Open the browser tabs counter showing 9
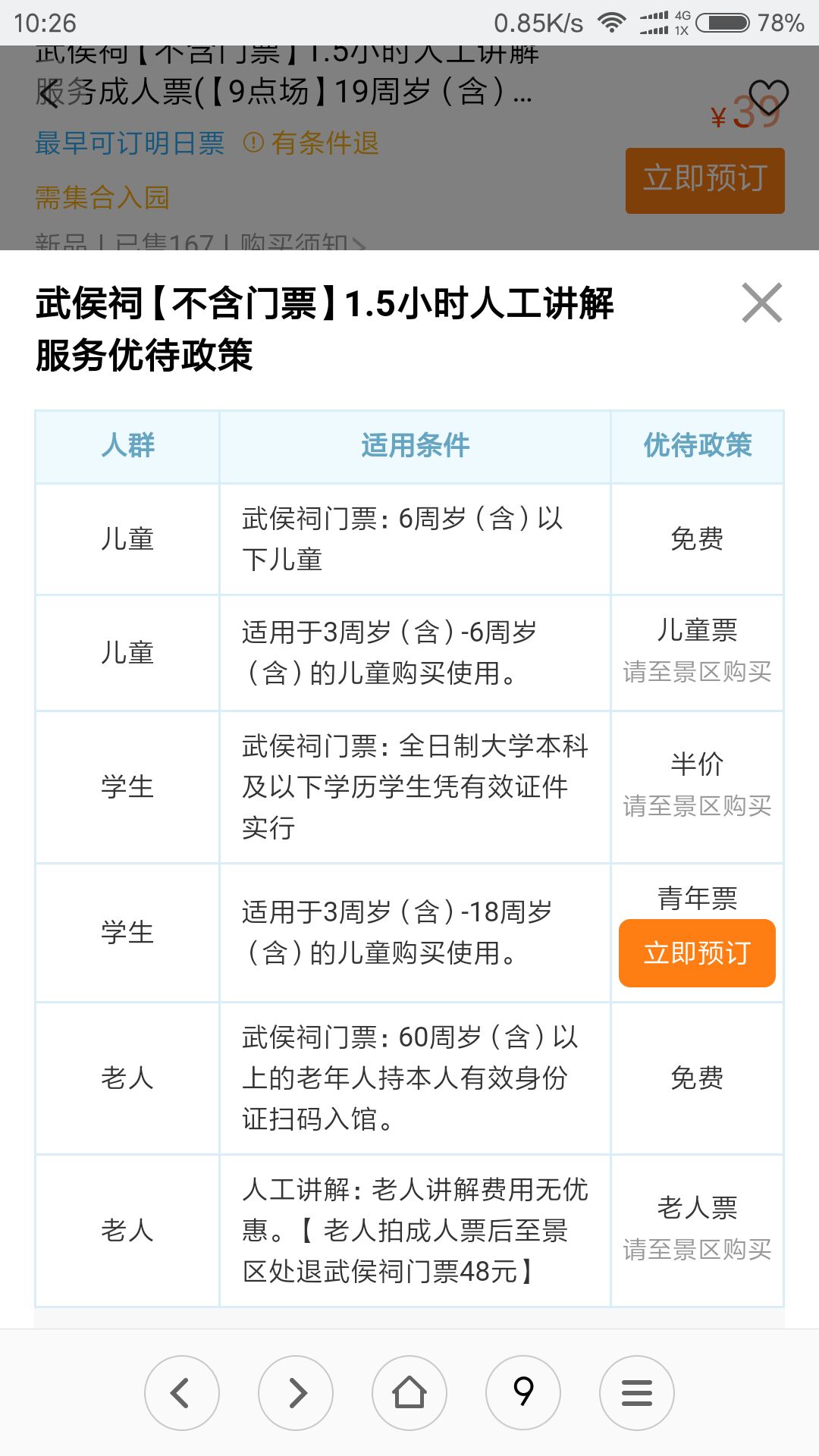This screenshot has width=819, height=1456. 523,1393
